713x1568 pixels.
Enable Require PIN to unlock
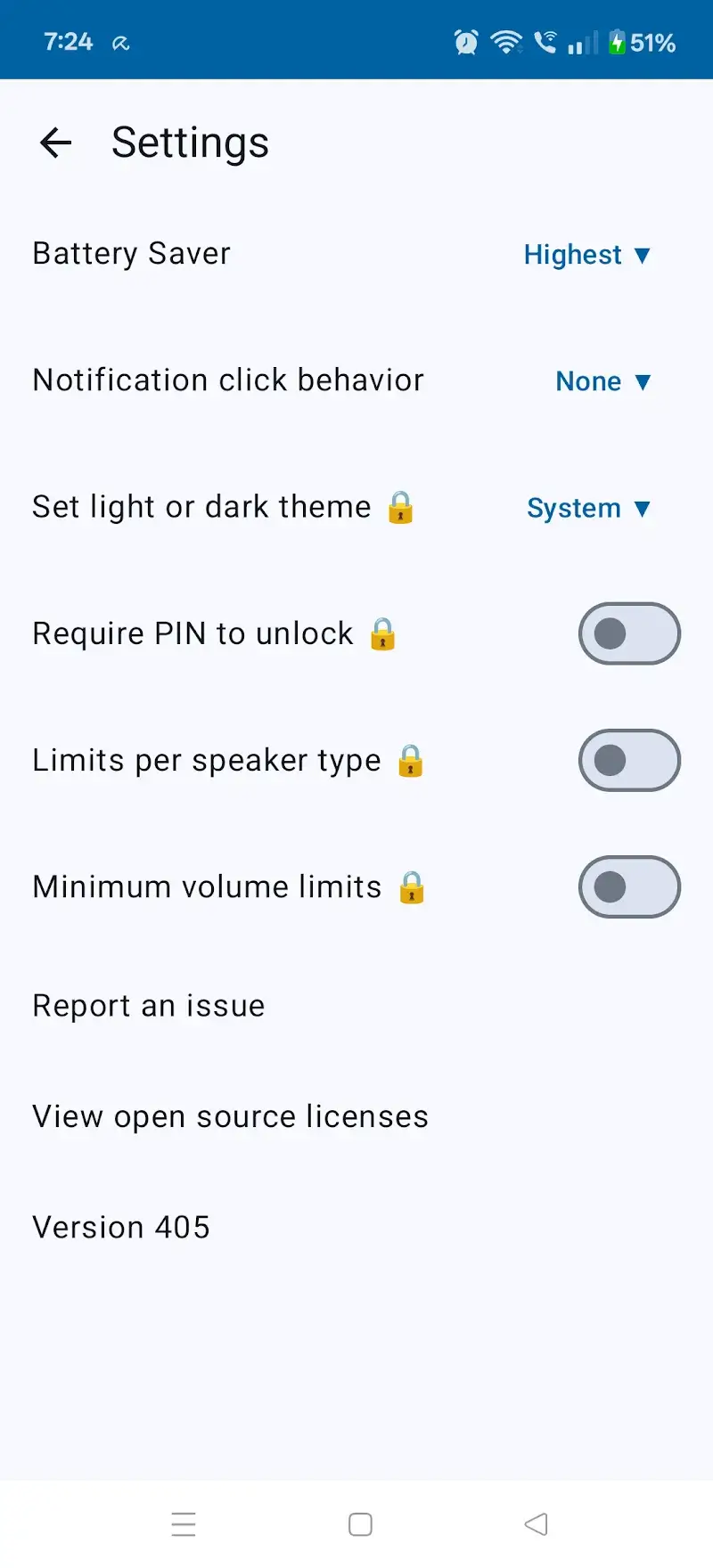tap(630, 633)
